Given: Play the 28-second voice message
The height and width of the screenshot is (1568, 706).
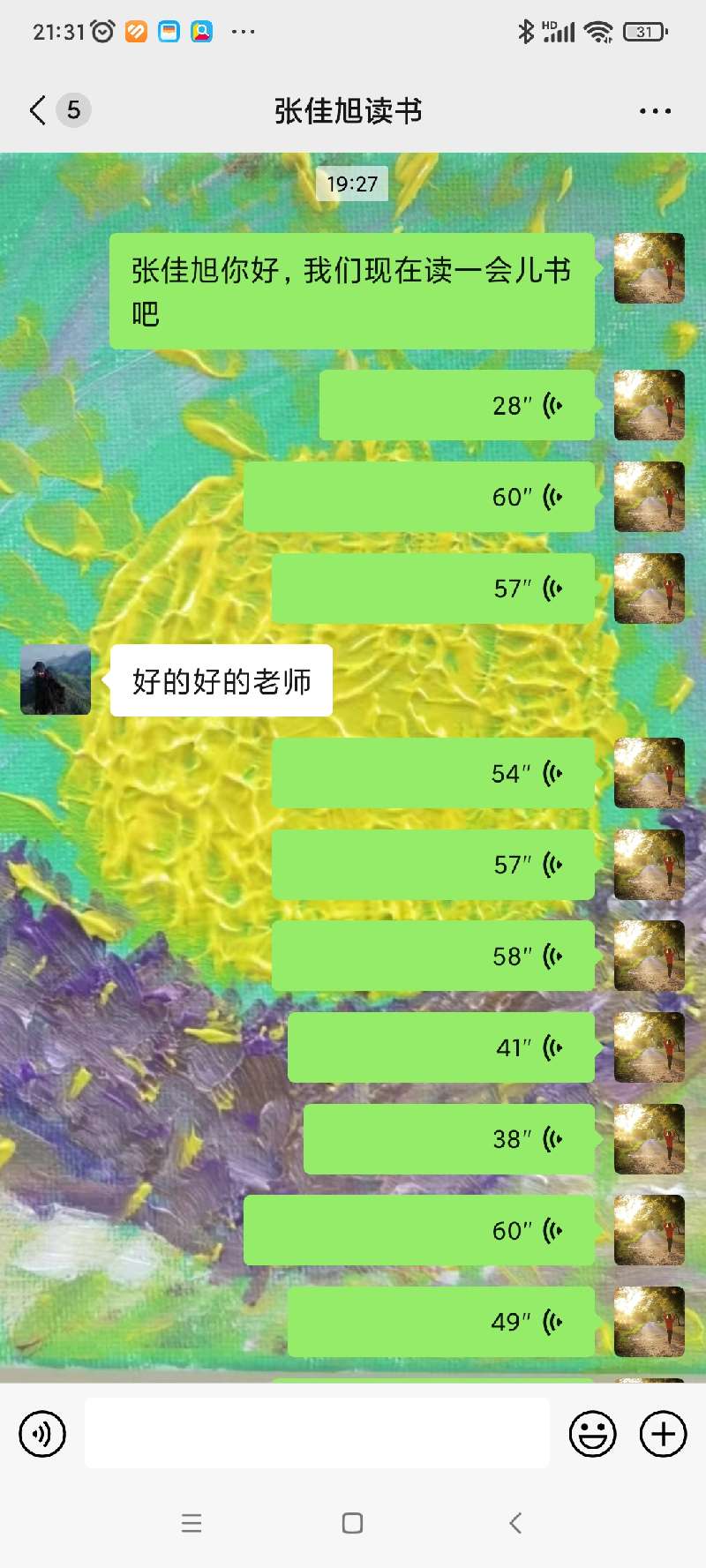Looking at the screenshot, I should click(x=456, y=405).
